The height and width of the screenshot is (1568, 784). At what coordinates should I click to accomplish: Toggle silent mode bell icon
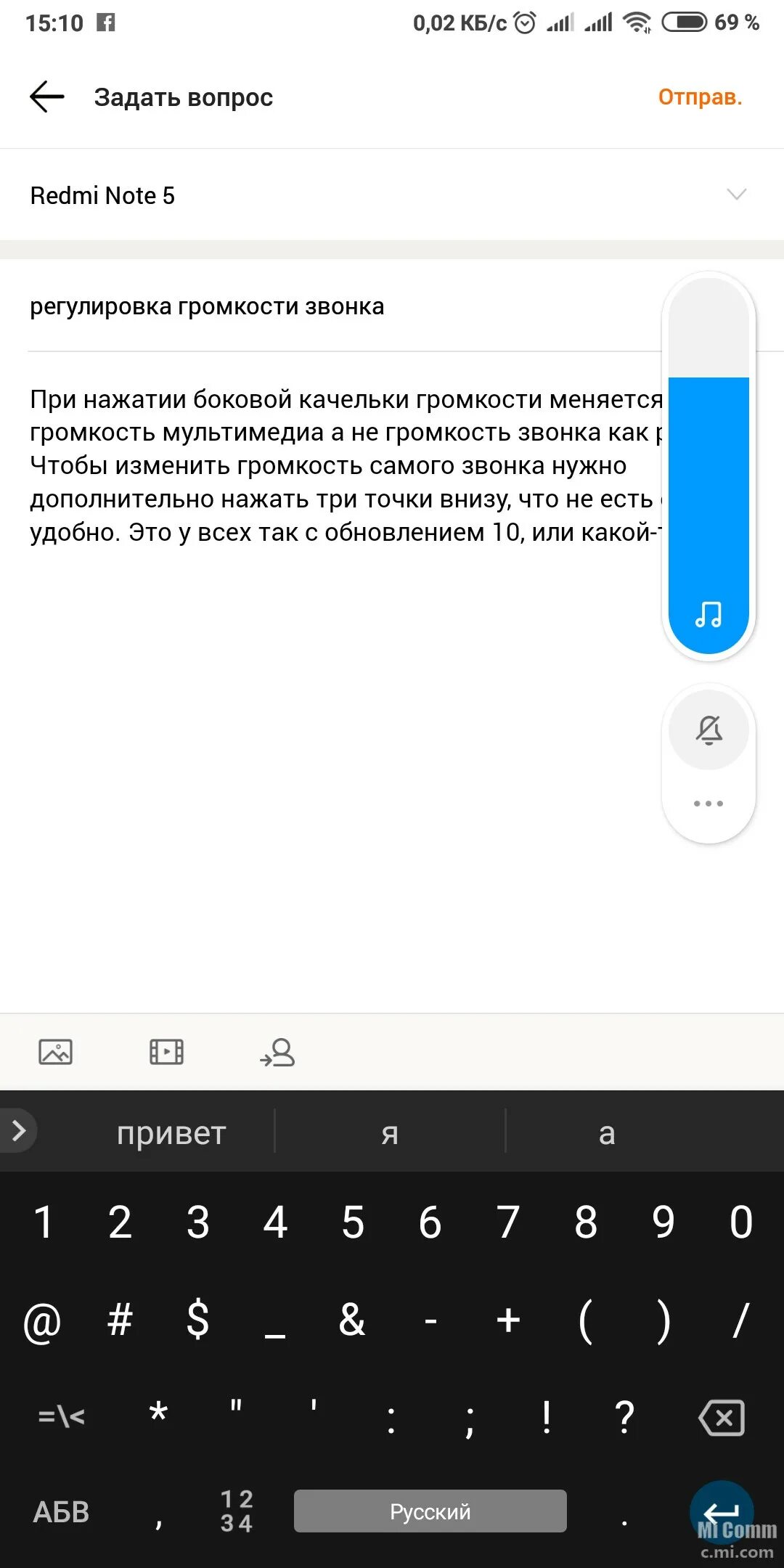coord(709,730)
